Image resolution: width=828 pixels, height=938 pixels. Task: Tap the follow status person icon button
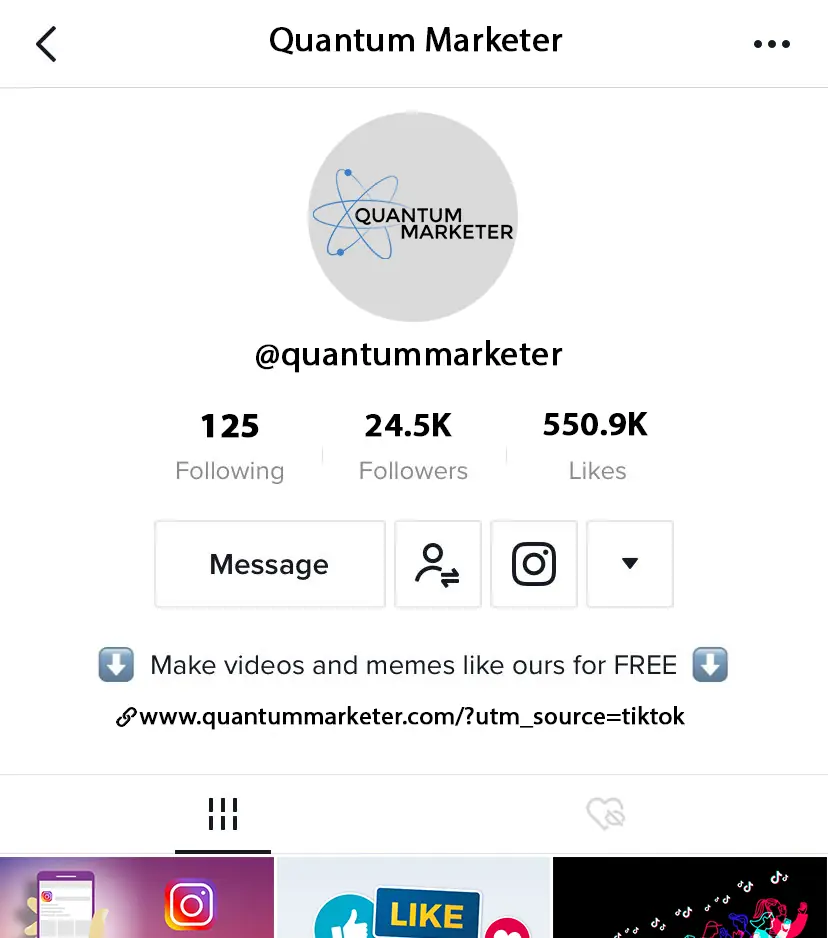[438, 564]
